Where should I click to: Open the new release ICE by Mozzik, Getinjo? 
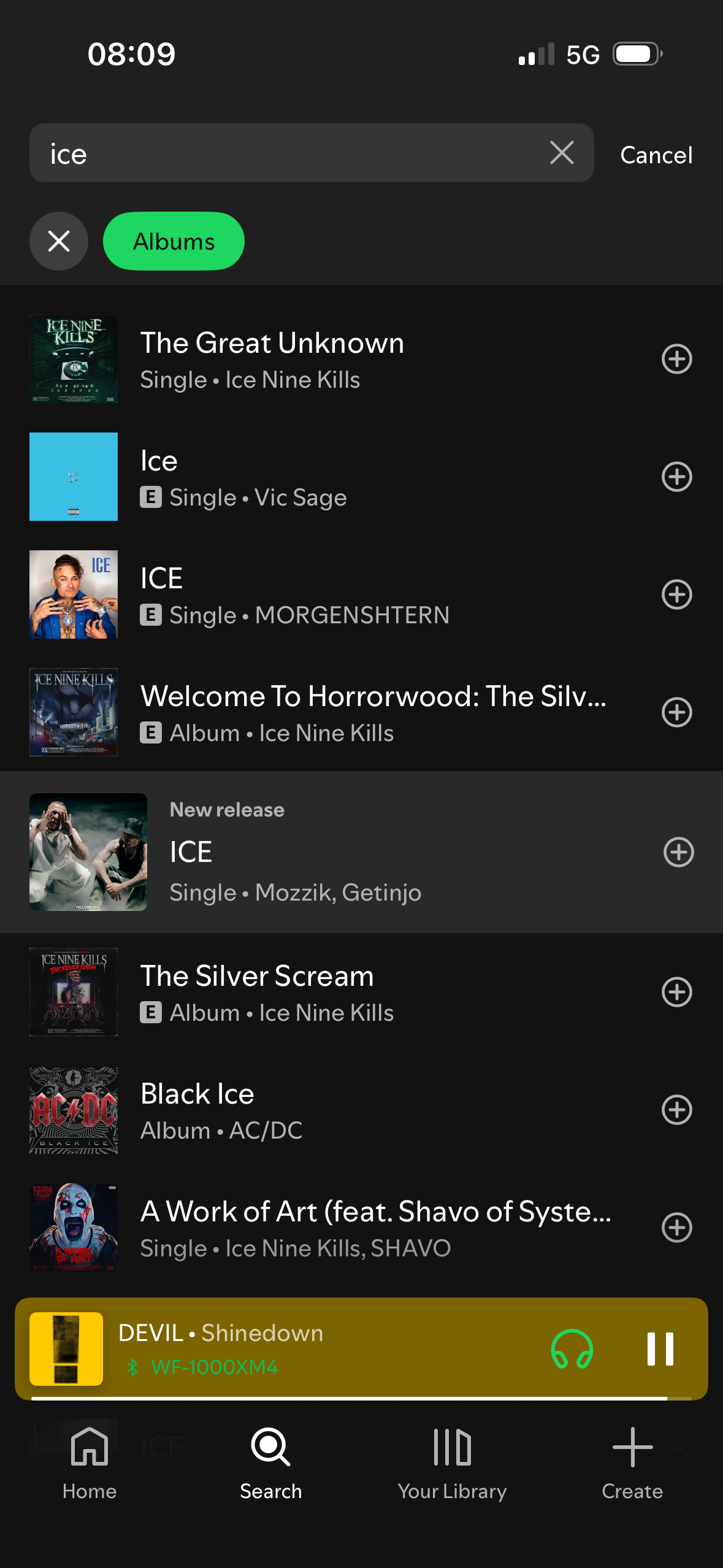pyautogui.click(x=331, y=852)
